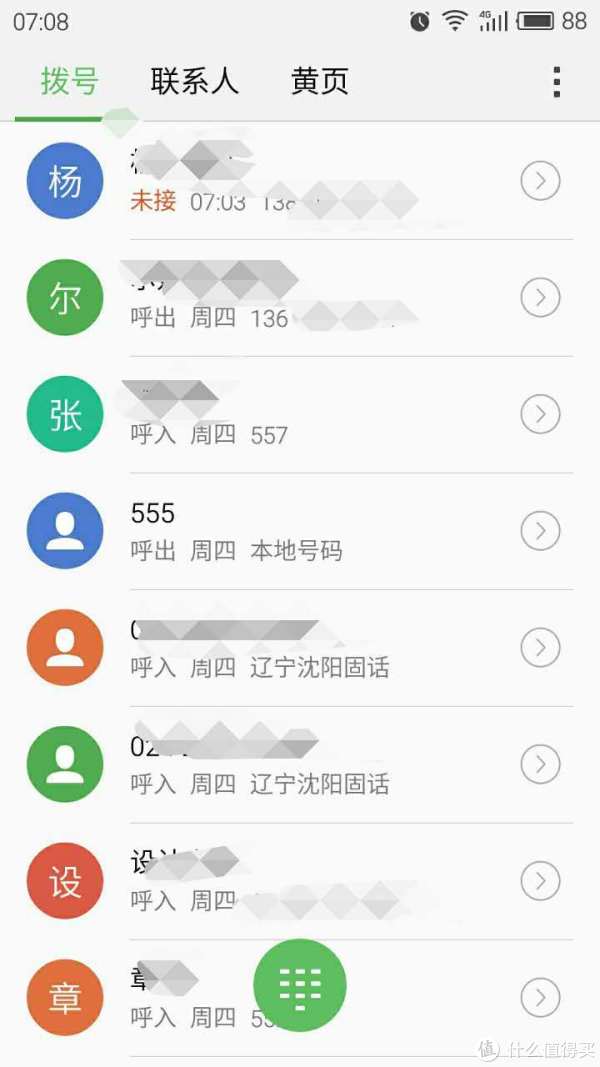Open the dial pad floating button
Viewport: 600px width, 1067px height.
click(x=300, y=985)
